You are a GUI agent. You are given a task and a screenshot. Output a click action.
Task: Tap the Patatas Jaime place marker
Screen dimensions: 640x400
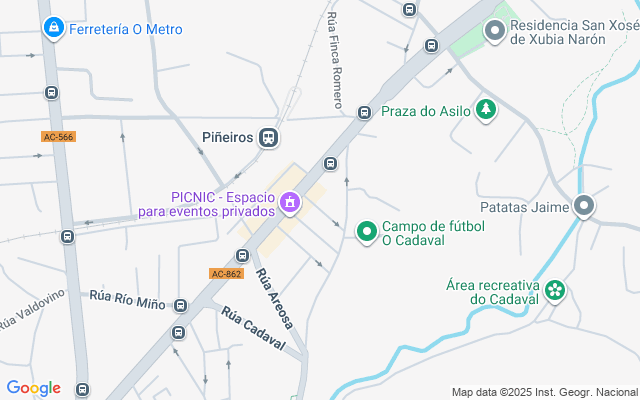coord(586,207)
